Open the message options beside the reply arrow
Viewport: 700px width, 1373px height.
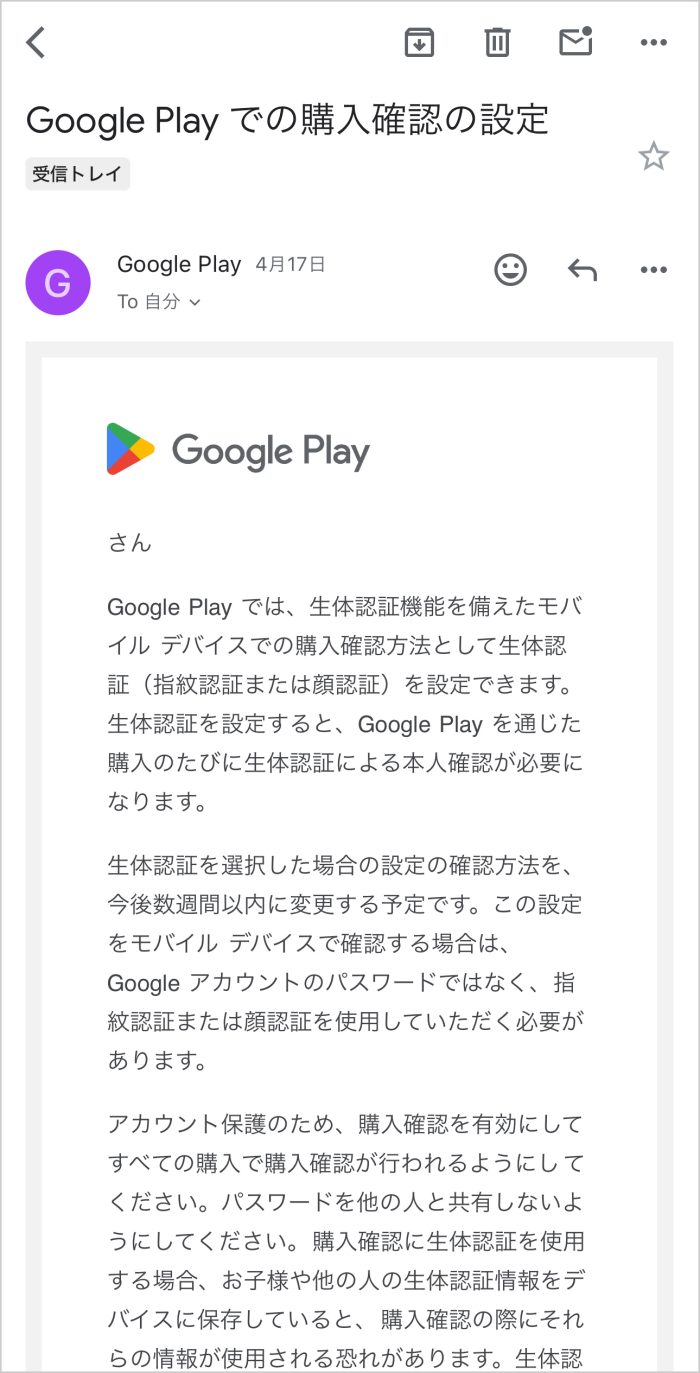pos(653,269)
